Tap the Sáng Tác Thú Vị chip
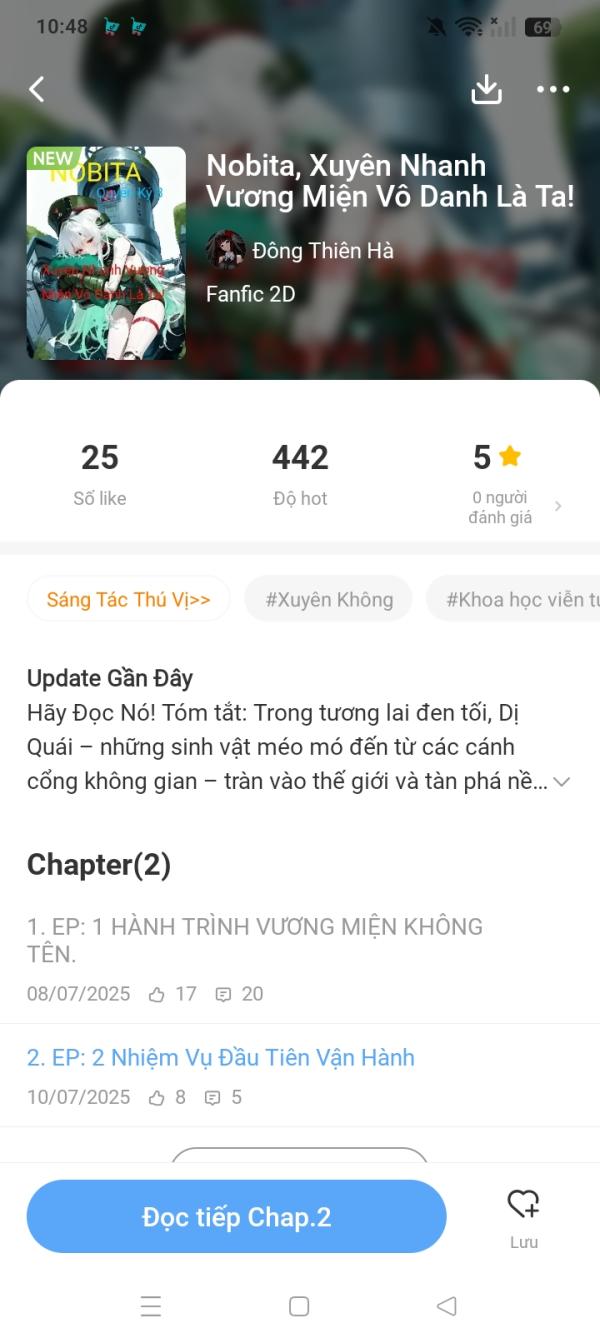This screenshot has height=1343, width=600. click(x=129, y=599)
